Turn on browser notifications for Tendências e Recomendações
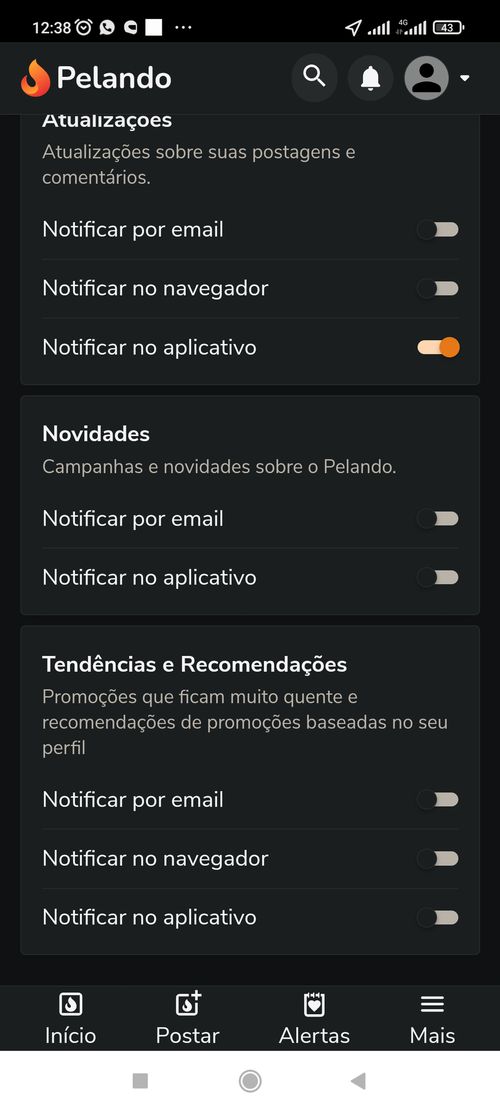Screen dimensions: 500x1111 tap(438, 859)
